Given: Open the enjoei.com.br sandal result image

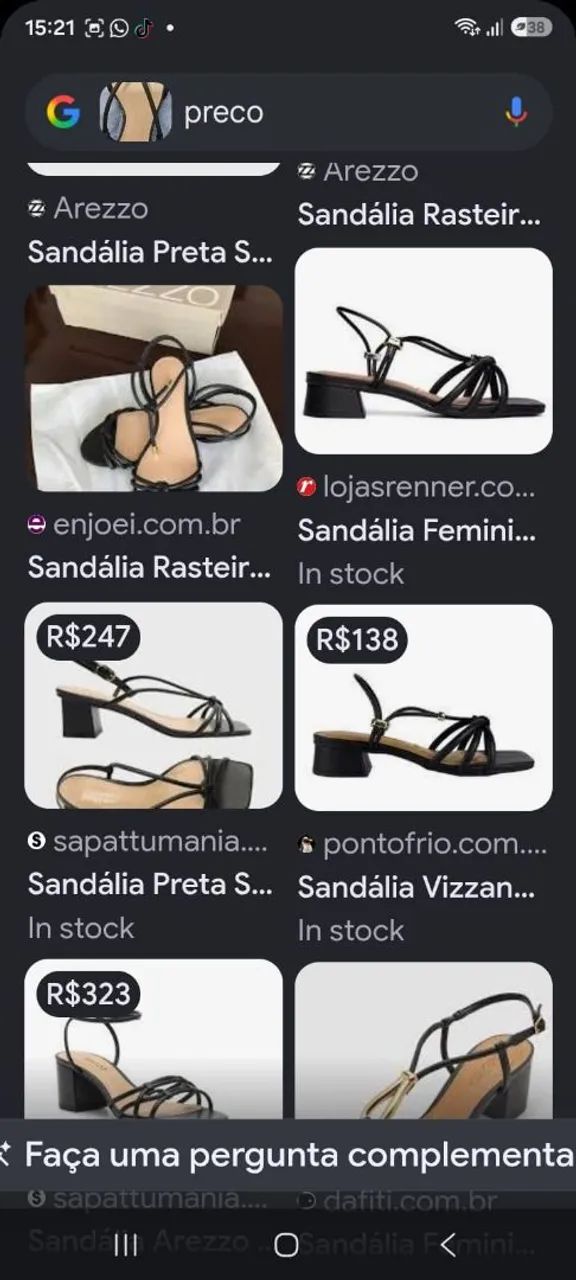Looking at the screenshot, I should pyautogui.click(x=153, y=388).
